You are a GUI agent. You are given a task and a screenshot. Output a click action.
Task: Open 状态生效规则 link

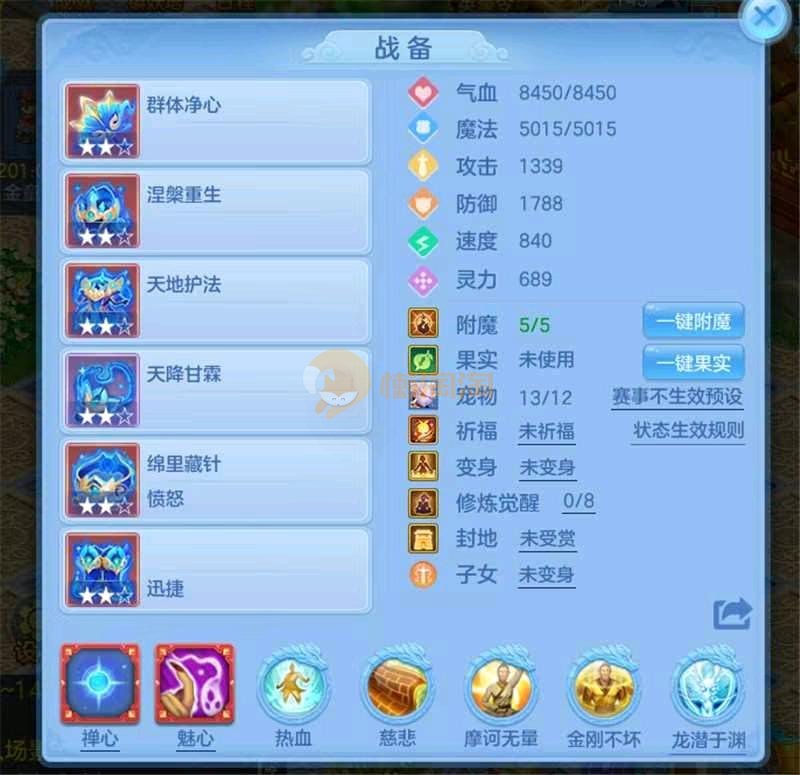(687, 432)
